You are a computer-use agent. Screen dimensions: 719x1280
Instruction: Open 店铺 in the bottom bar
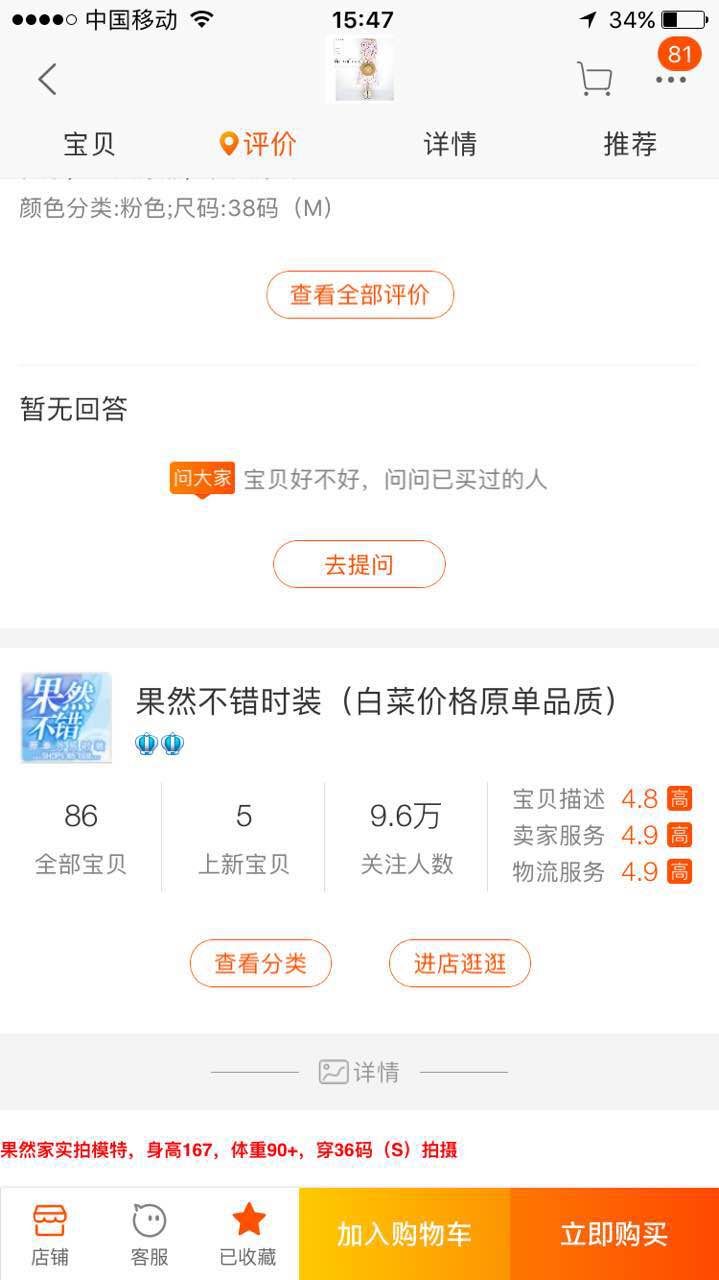tap(50, 1233)
